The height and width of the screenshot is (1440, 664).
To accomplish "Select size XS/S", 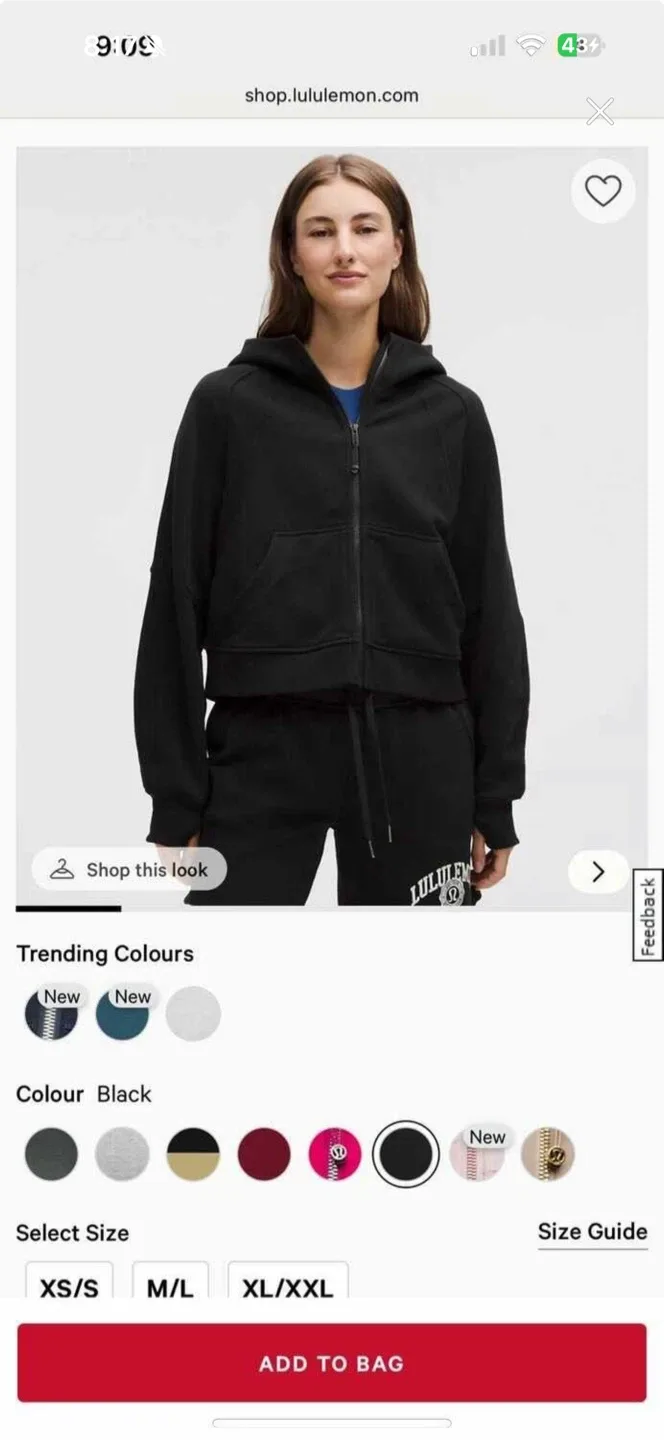I will coord(69,1285).
